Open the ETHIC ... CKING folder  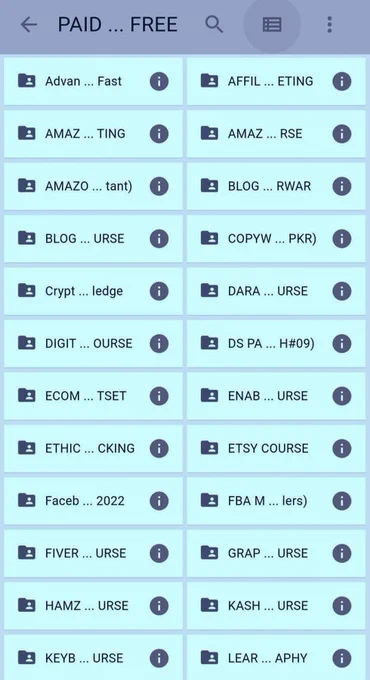93,449
